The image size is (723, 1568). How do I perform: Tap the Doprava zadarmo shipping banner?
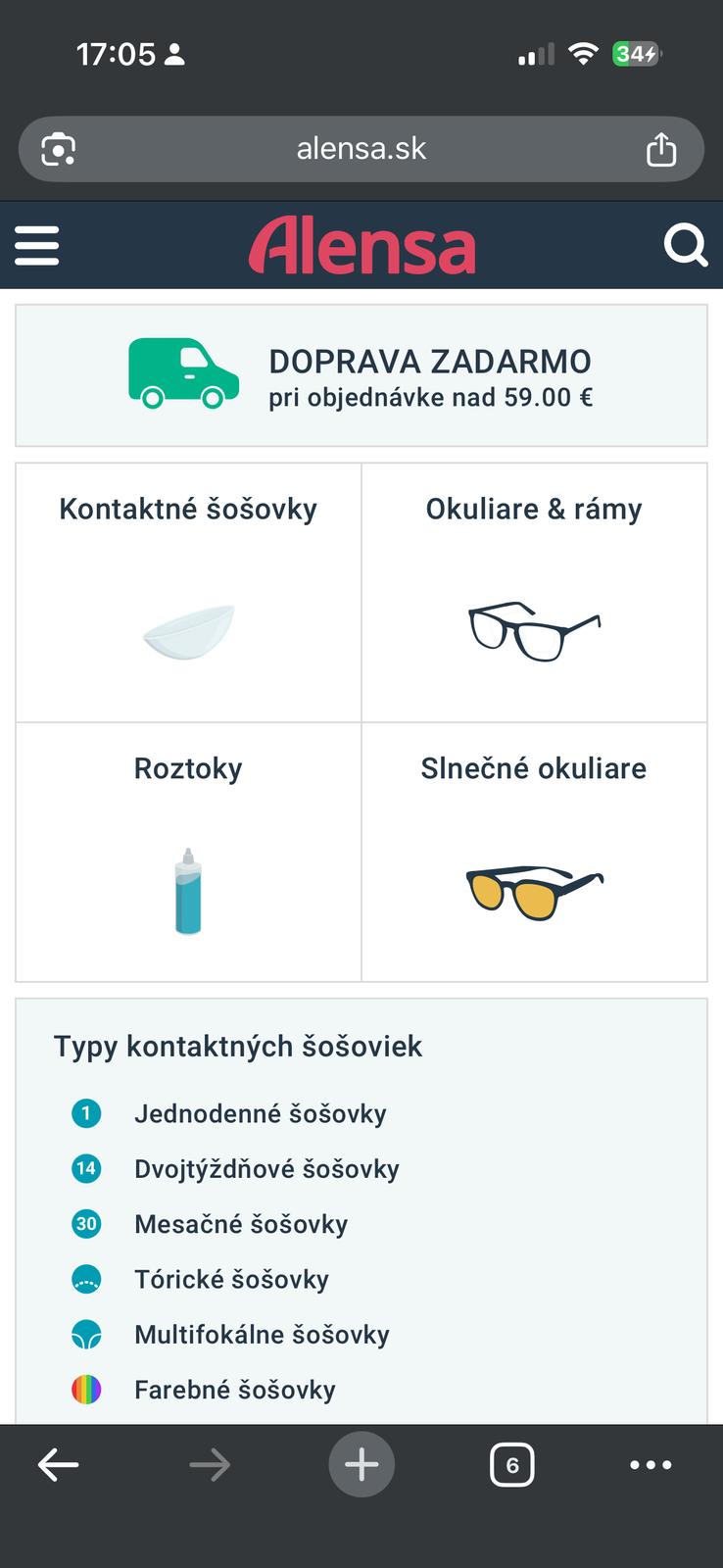coord(361,376)
